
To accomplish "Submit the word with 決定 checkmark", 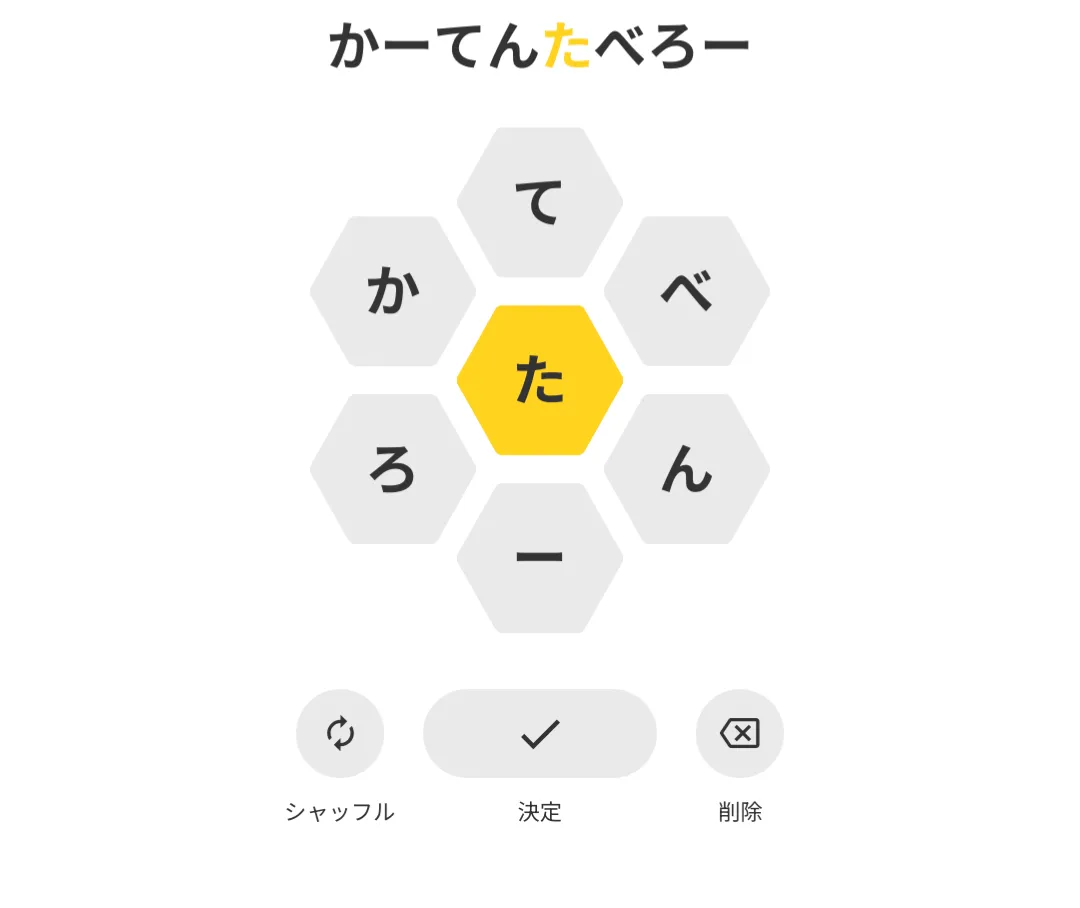I will (x=540, y=733).
